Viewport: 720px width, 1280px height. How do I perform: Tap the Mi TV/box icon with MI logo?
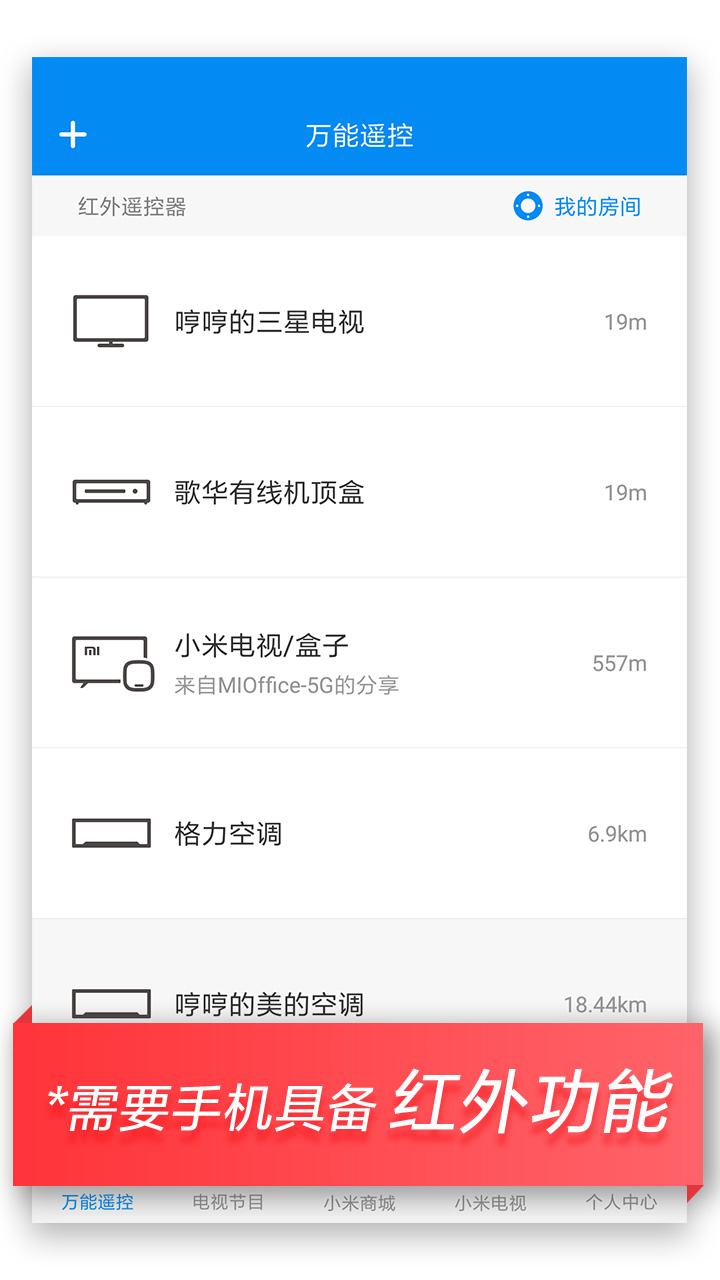110,661
